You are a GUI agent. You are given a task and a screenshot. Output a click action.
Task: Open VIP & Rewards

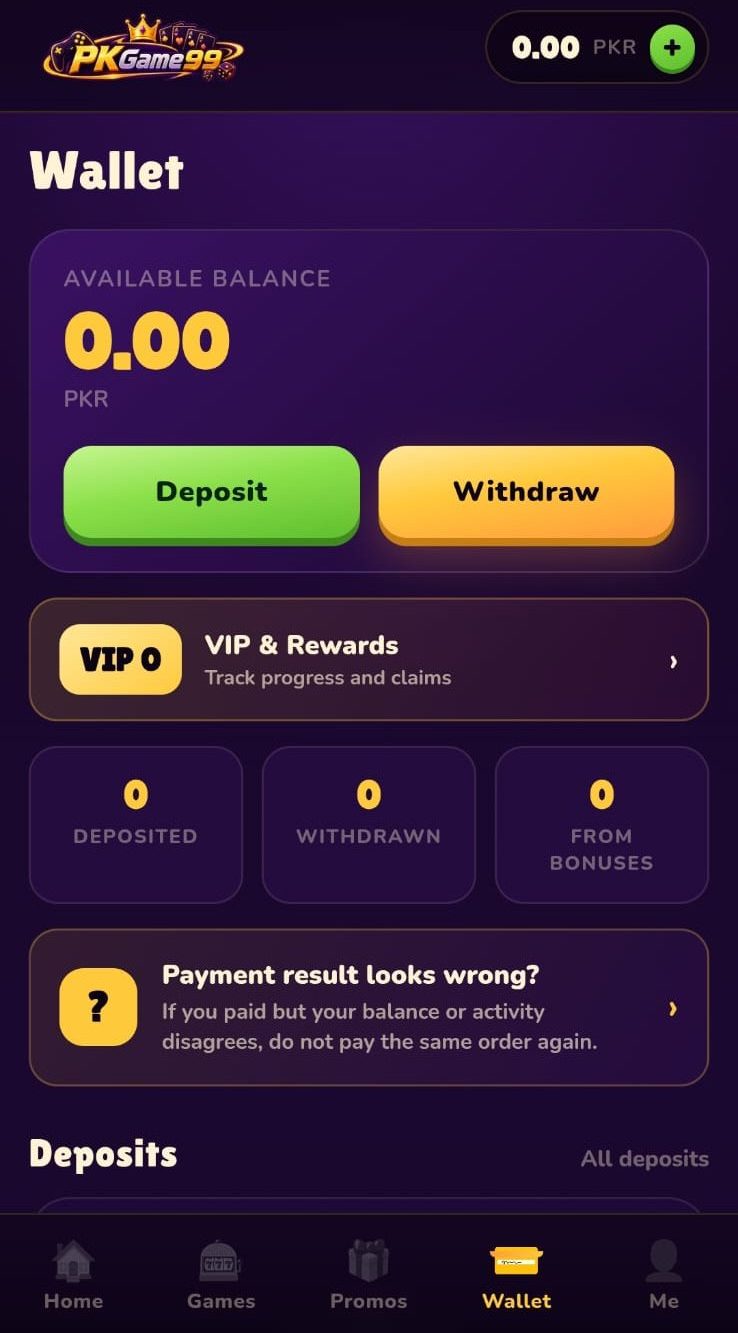pyautogui.click(x=369, y=660)
